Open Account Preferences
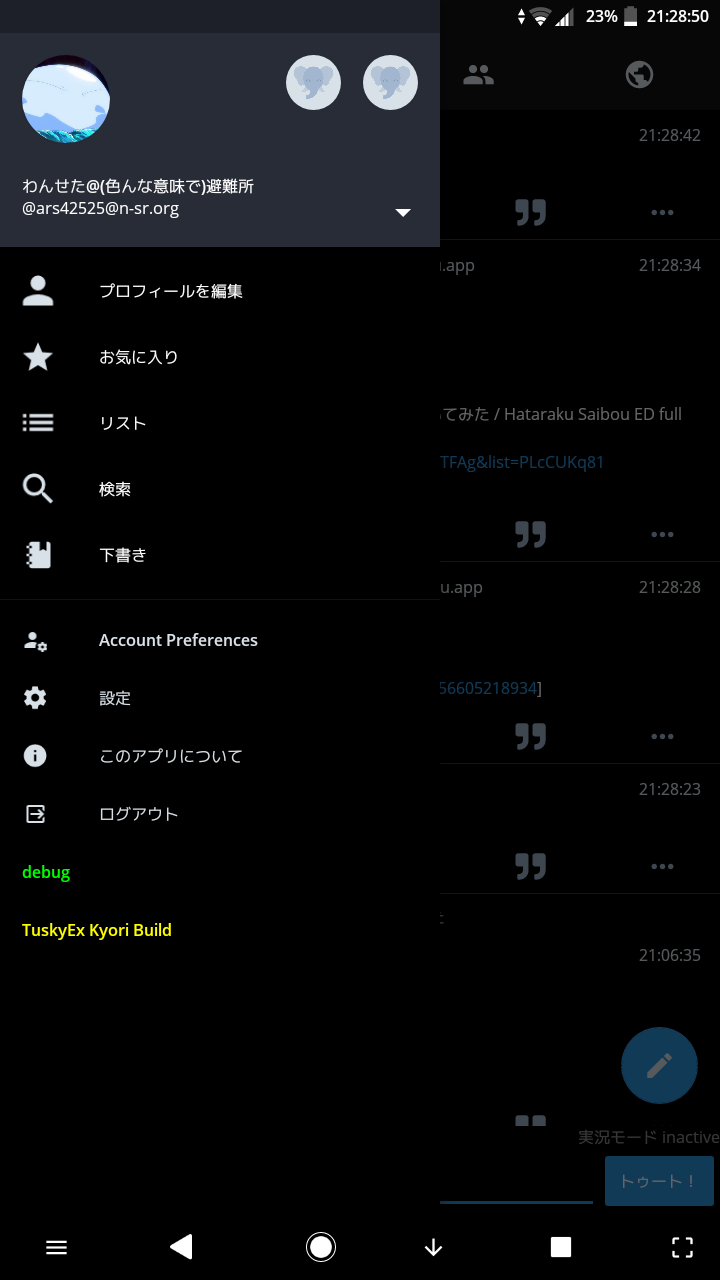720x1280 pixels. pos(178,640)
